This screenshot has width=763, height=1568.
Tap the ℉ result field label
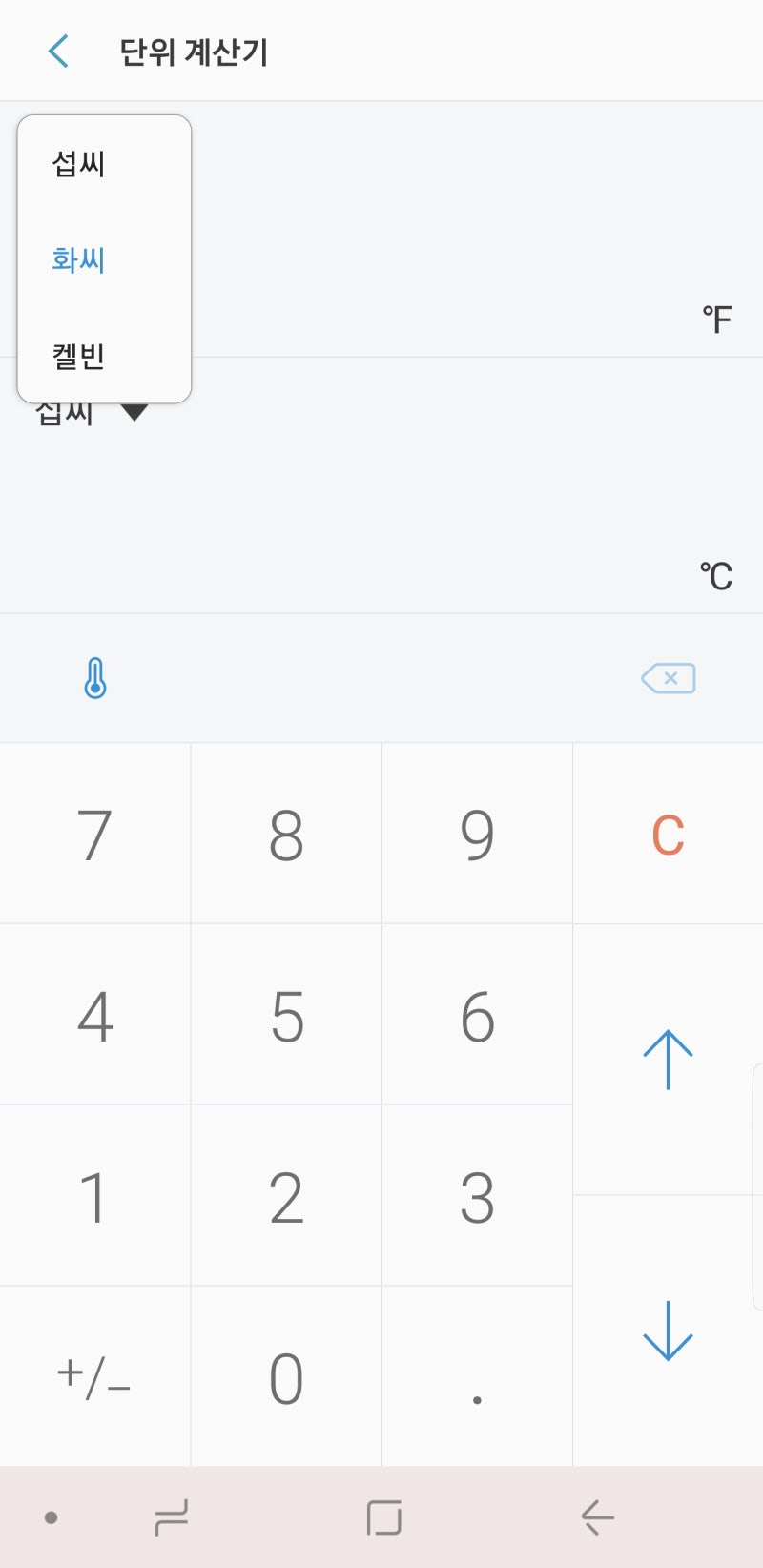(x=716, y=318)
